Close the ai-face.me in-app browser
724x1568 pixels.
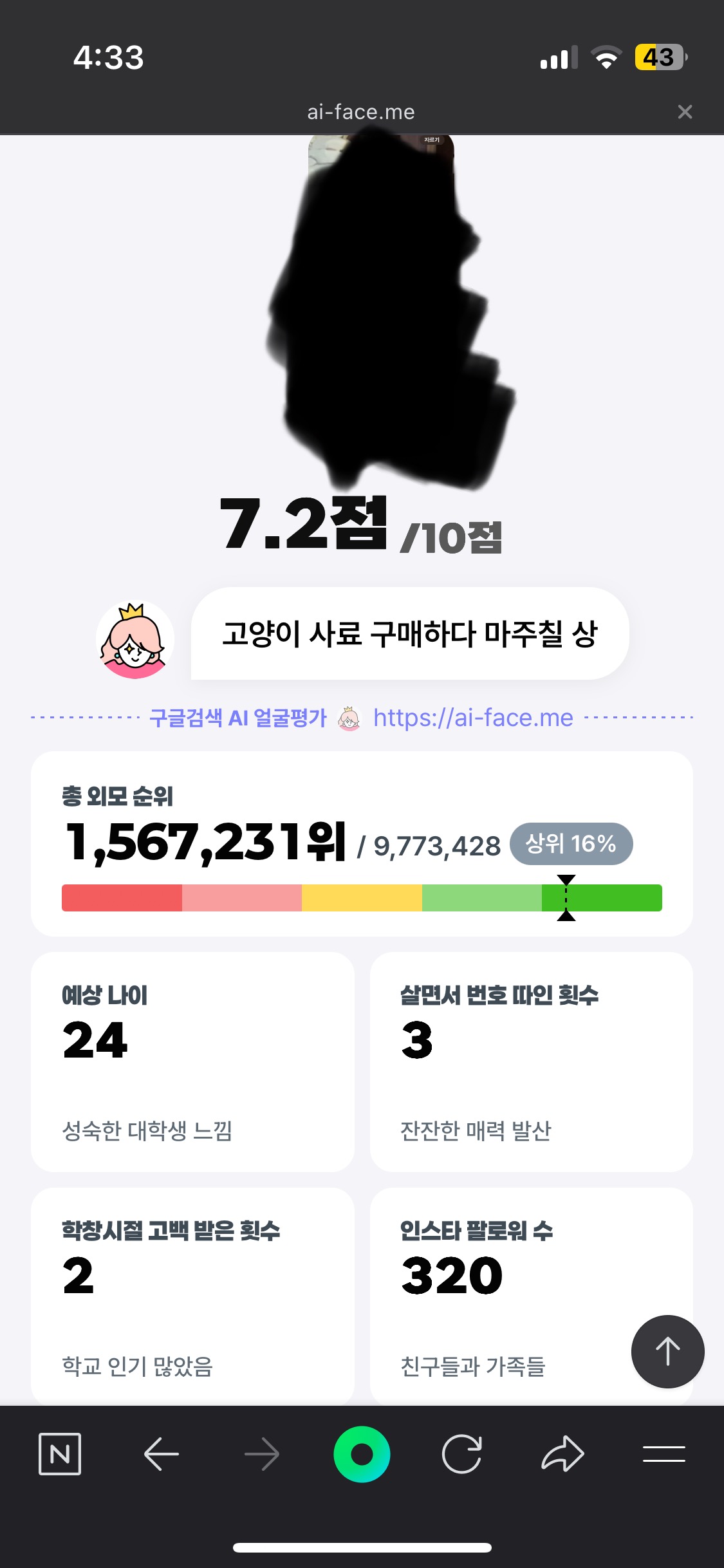685,112
